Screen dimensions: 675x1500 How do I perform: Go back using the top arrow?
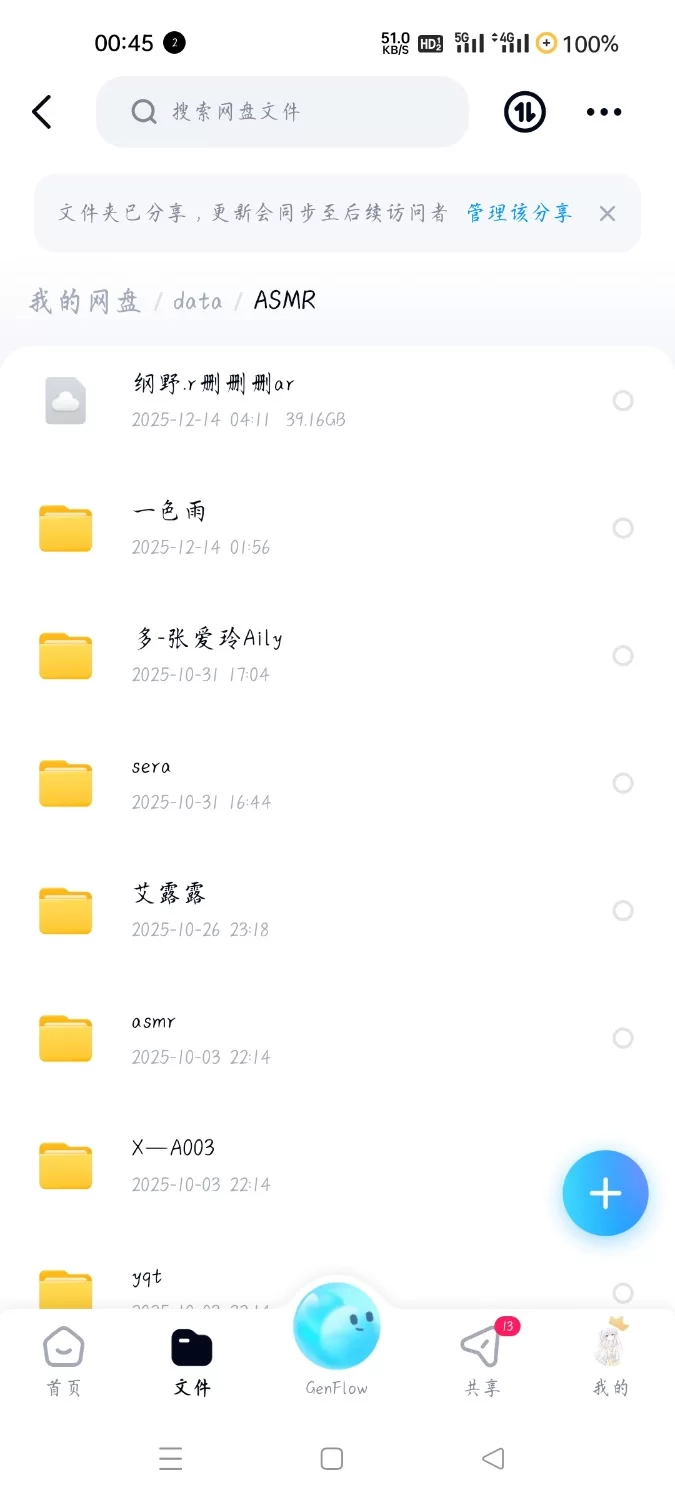click(42, 112)
